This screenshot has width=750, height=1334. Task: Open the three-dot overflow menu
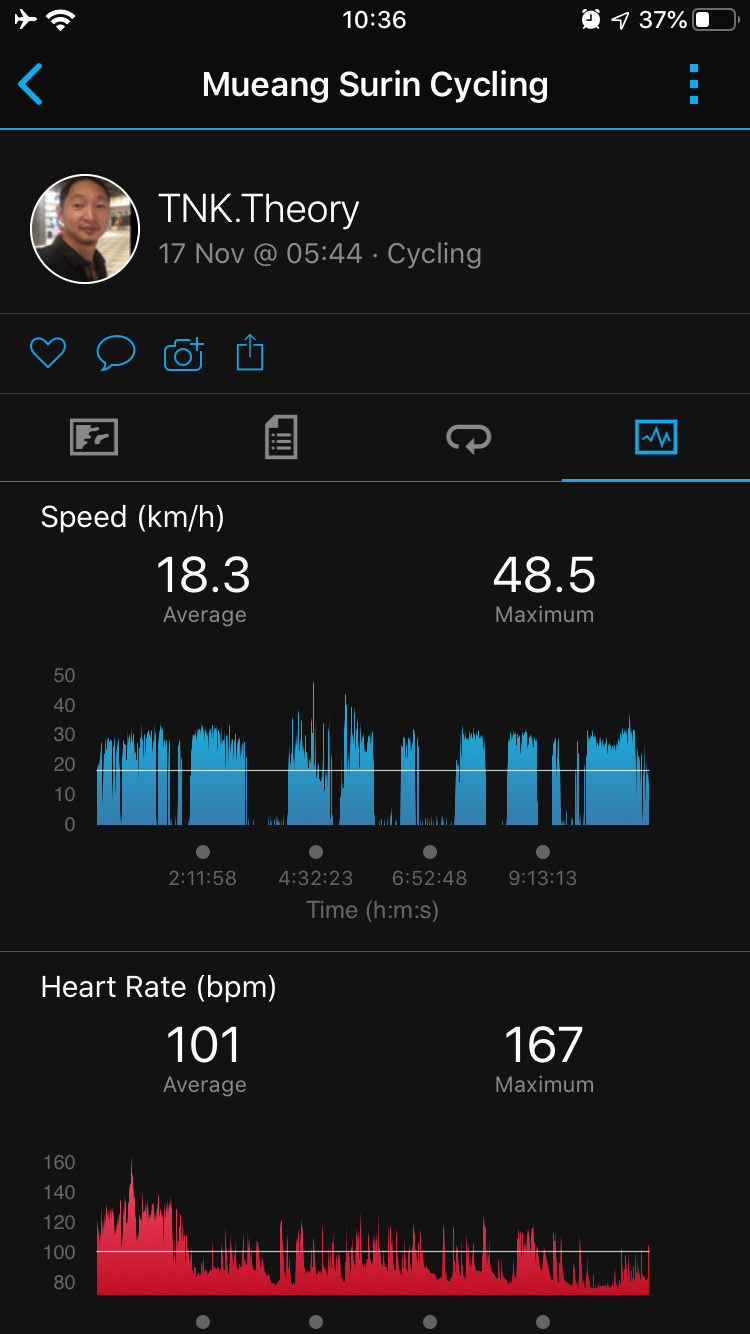point(694,85)
